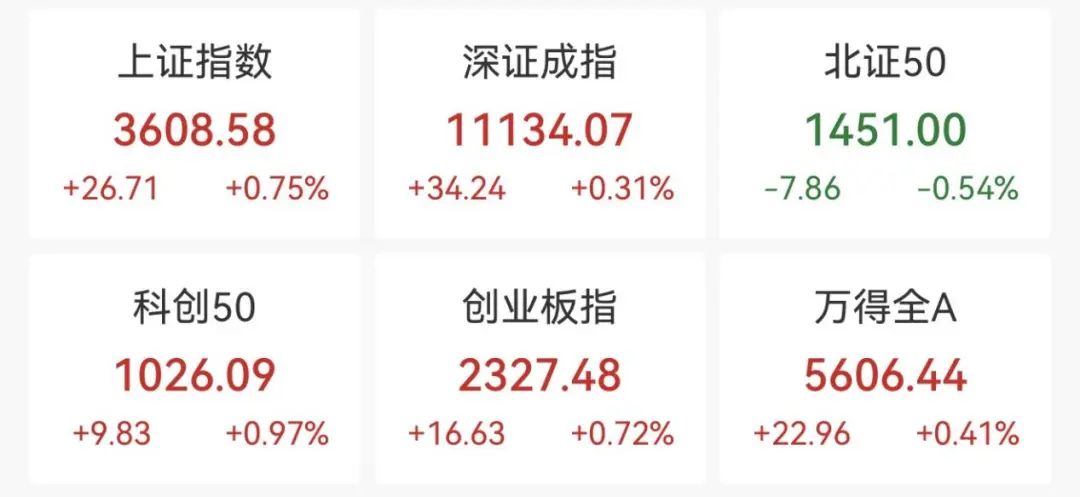View 北证50 index details
Viewport: 1080px width, 497px height.
pos(885,126)
